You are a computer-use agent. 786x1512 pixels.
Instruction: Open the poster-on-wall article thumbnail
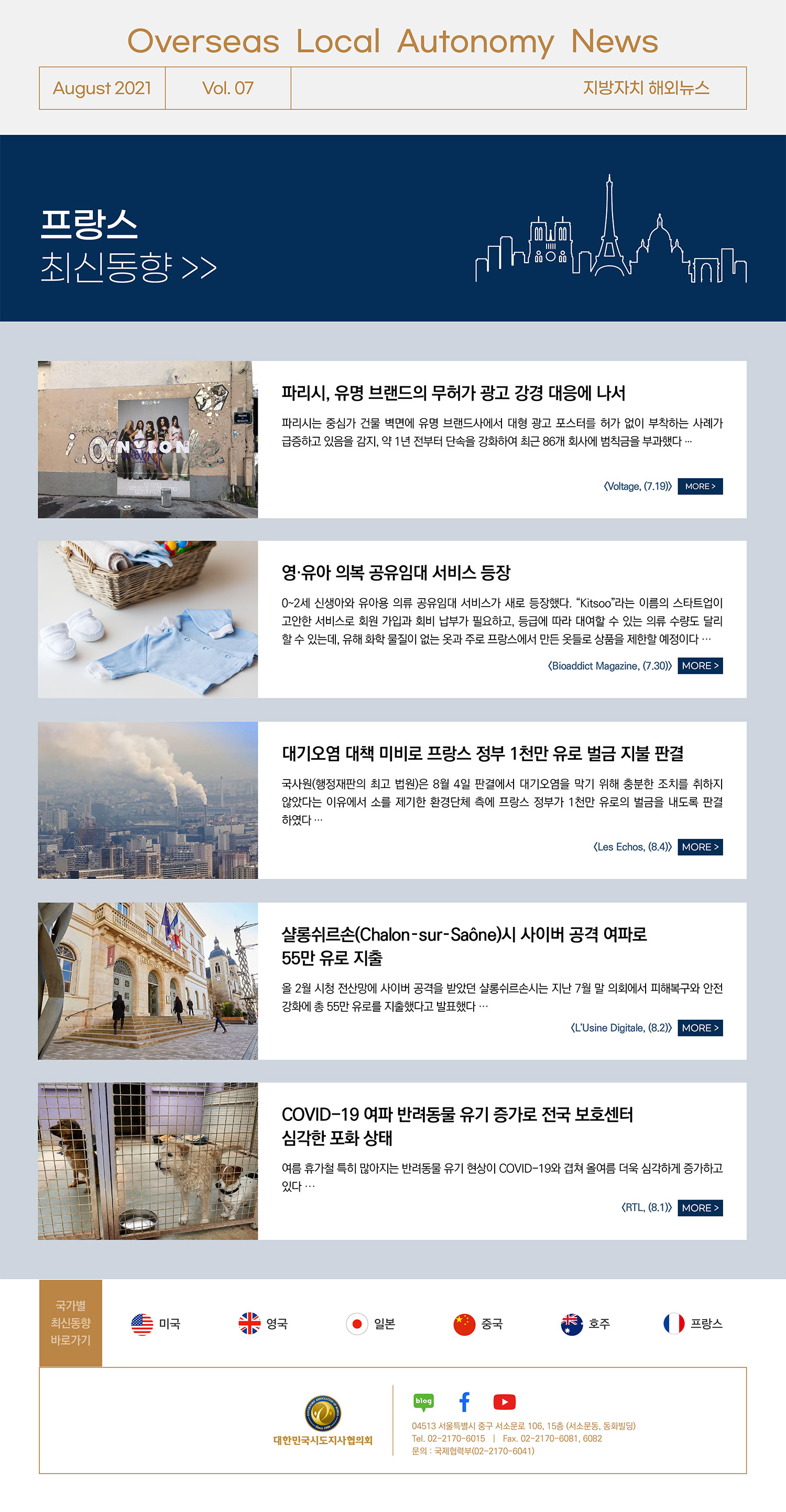click(148, 439)
